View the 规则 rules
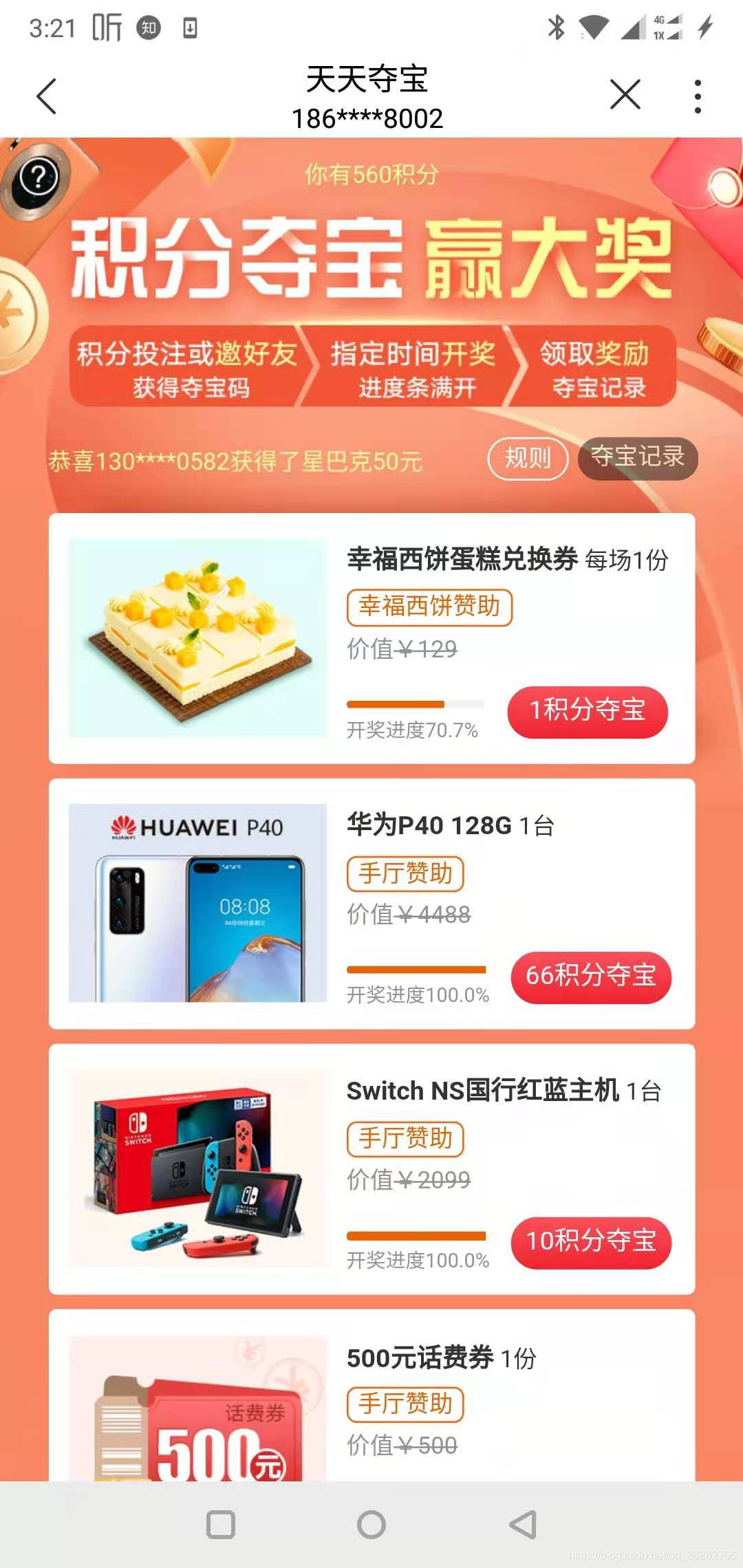This screenshot has width=743, height=1568. coord(528,458)
